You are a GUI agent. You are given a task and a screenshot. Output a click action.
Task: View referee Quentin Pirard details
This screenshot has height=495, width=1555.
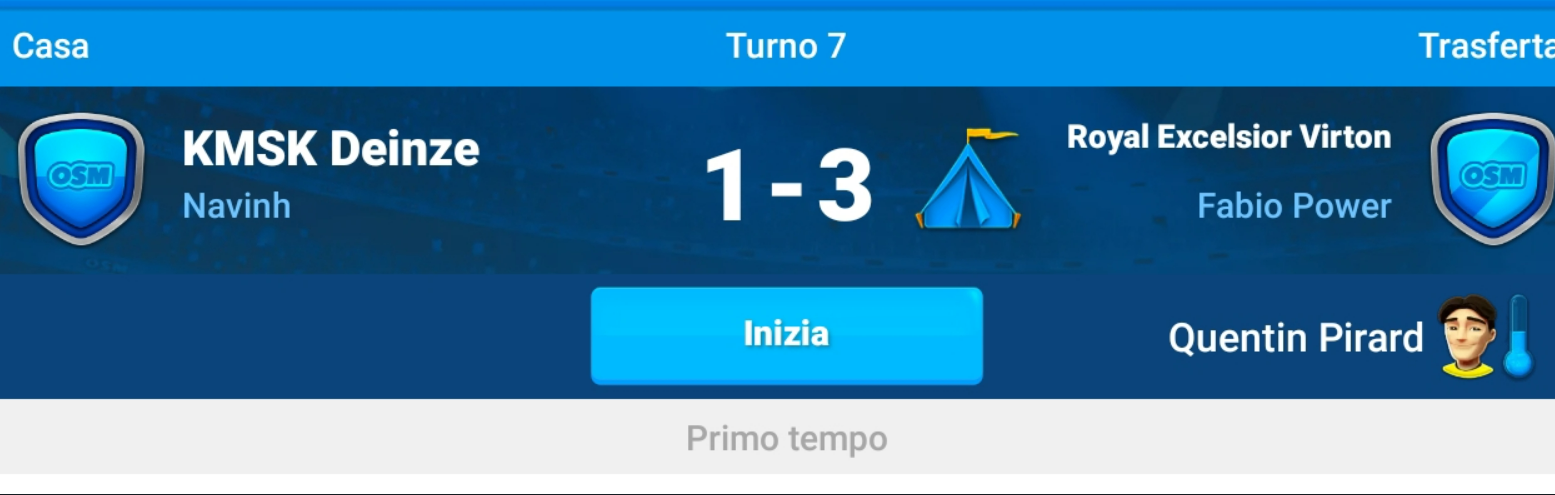click(x=1295, y=338)
